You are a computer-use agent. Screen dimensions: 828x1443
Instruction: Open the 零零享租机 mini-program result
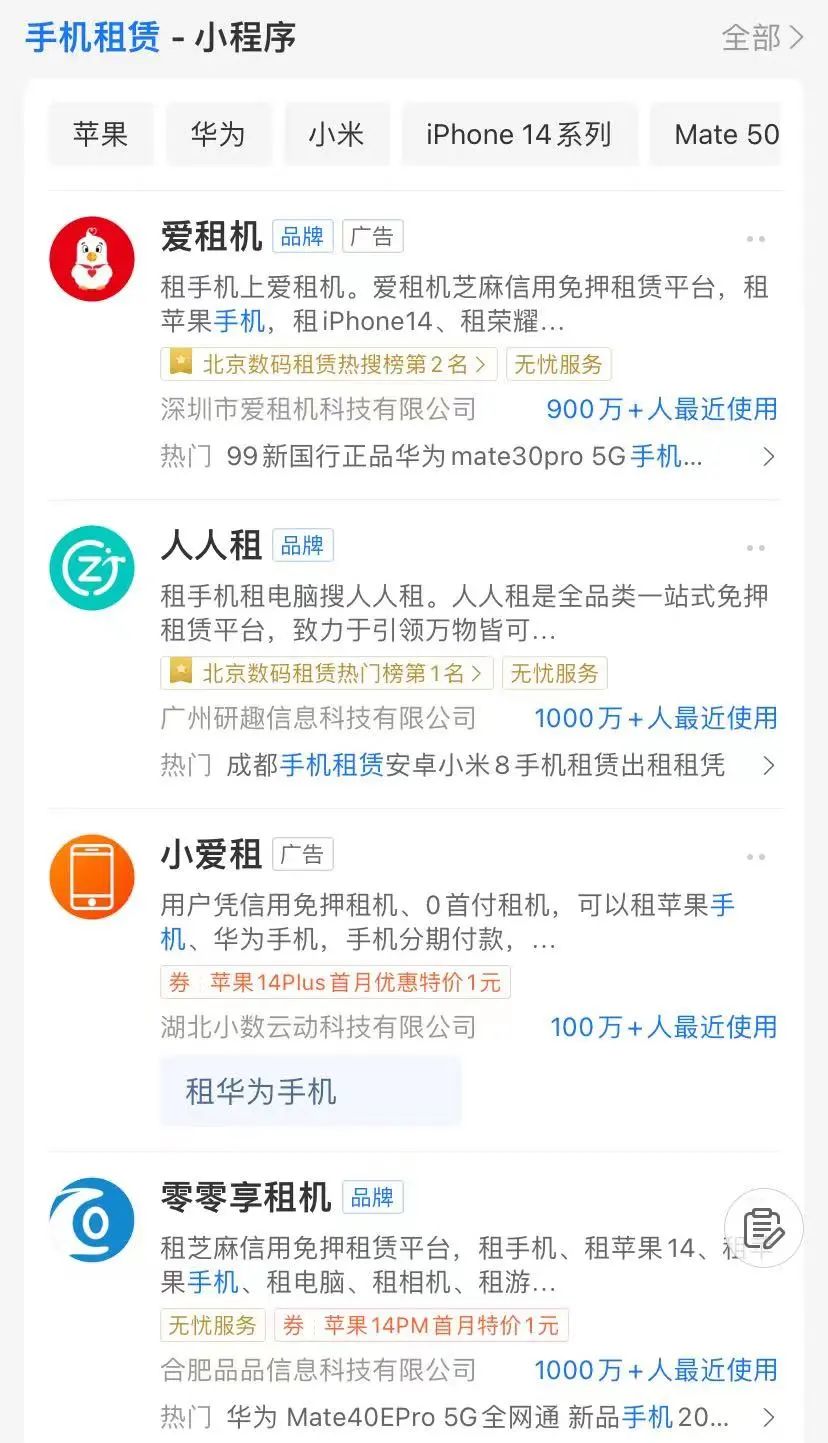point(245,1197)
